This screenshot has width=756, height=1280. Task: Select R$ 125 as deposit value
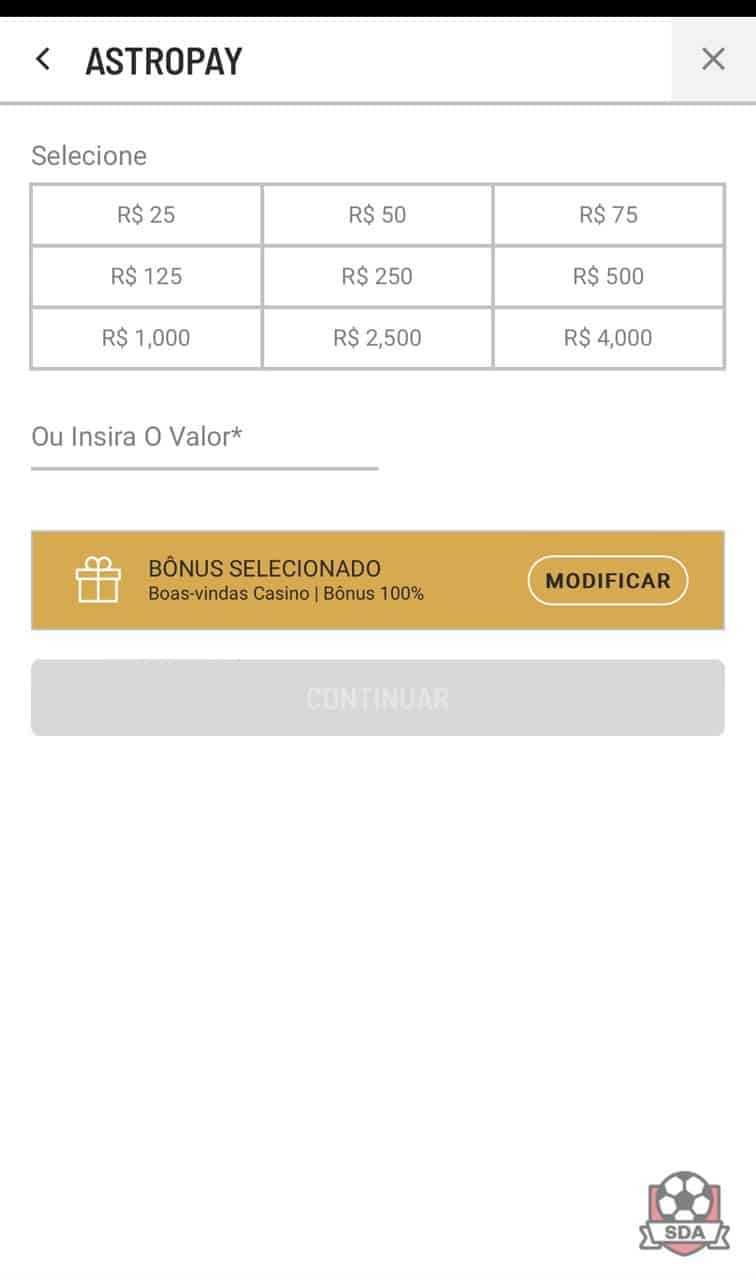coord(147,276)
